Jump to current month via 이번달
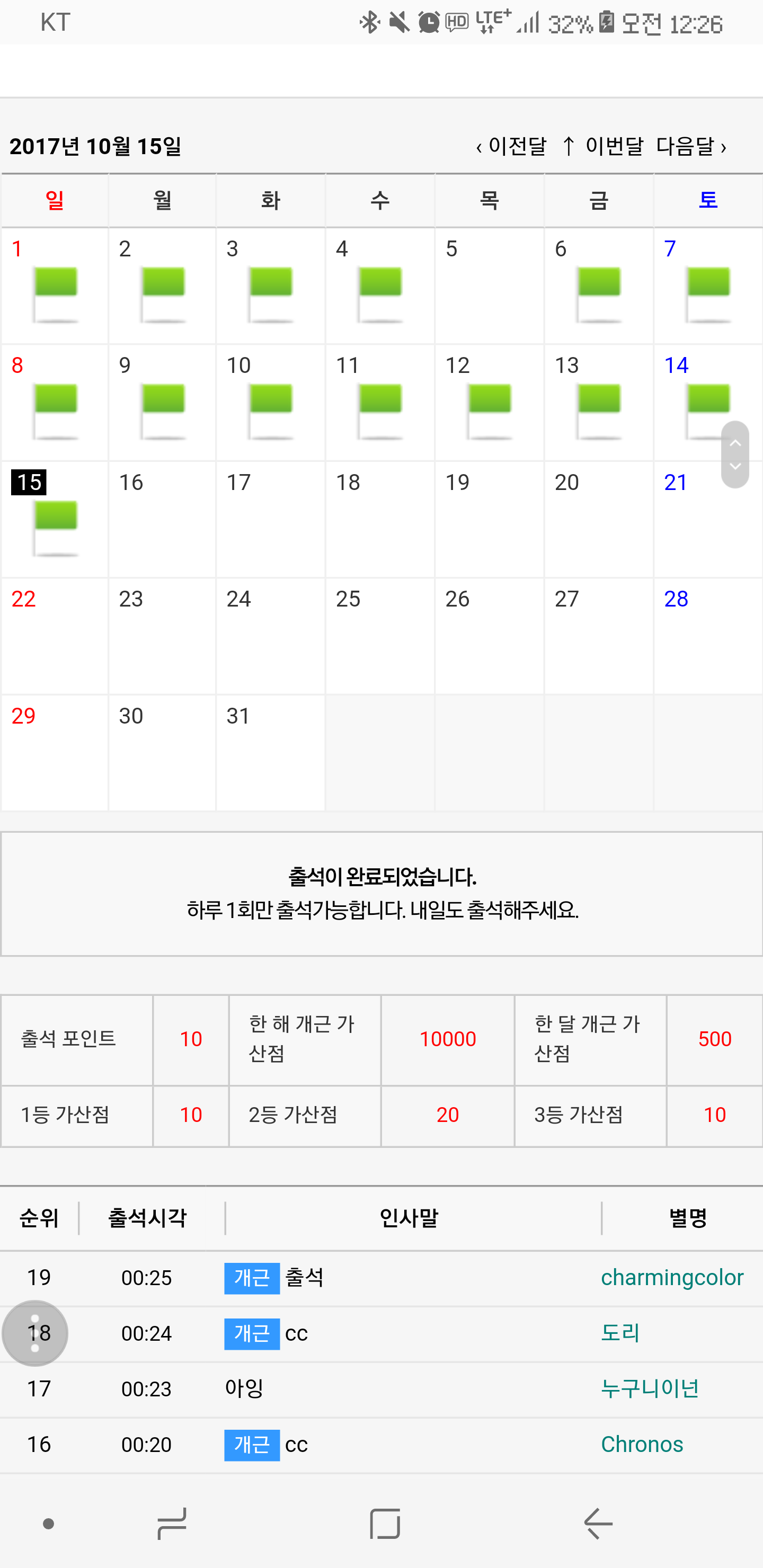 pyautogui.click(x=603, y=147)
